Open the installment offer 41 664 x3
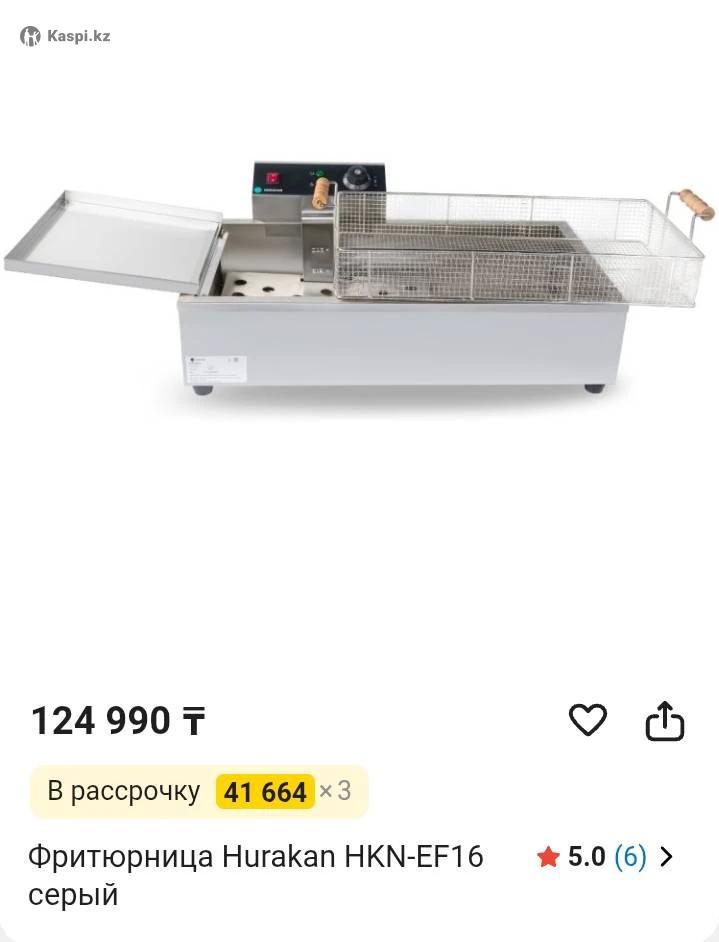The image size is (719, 942). [x=199, y=792]
